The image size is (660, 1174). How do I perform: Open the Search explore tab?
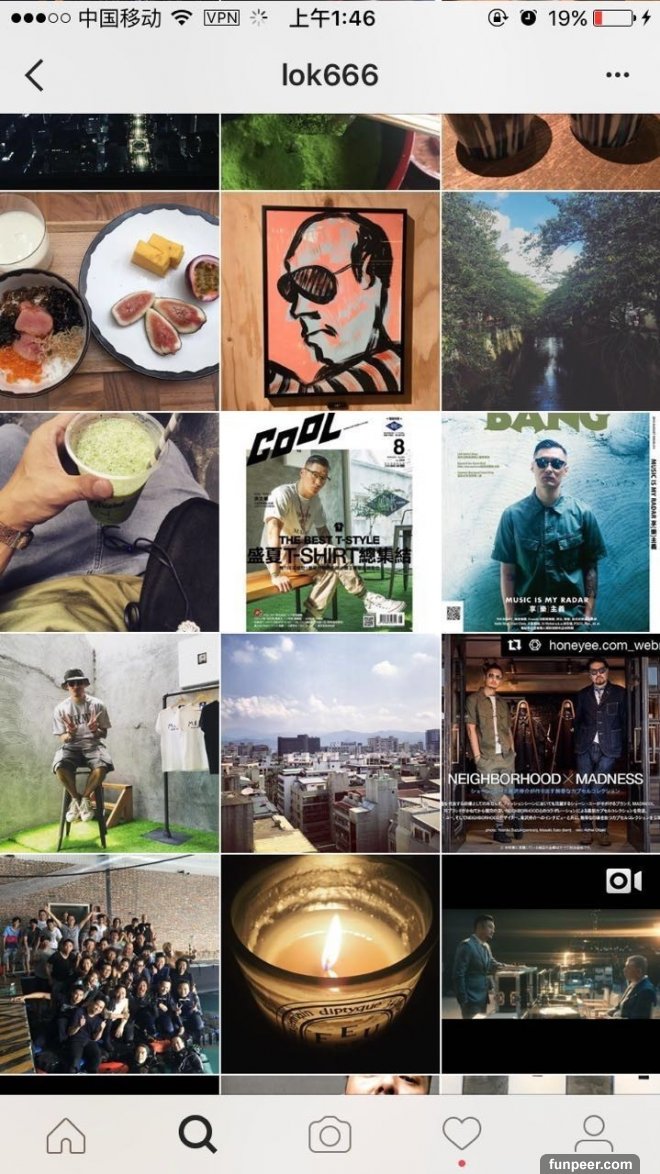[198, 1134]
